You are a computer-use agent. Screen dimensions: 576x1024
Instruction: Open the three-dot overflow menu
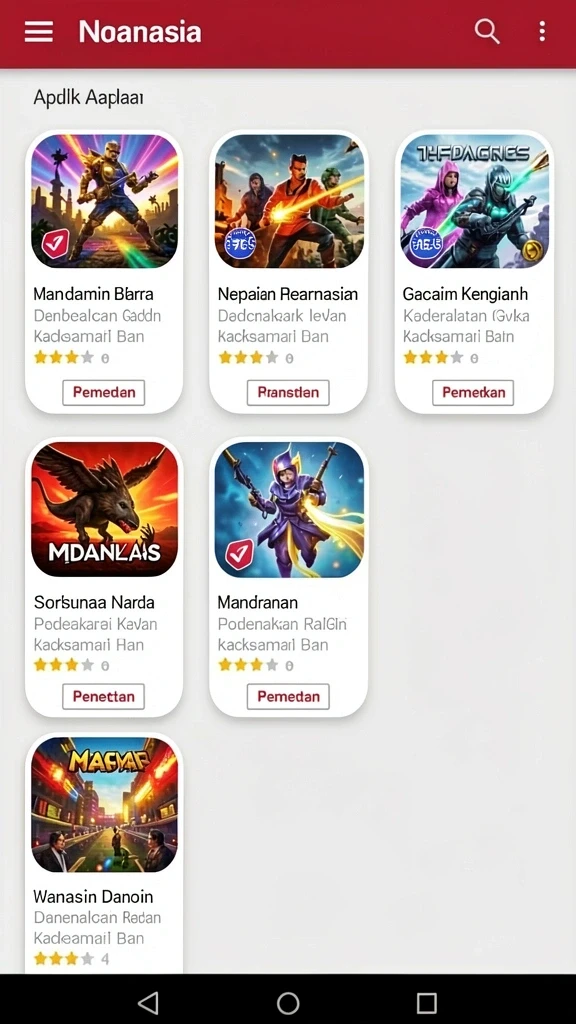[542, 31]
